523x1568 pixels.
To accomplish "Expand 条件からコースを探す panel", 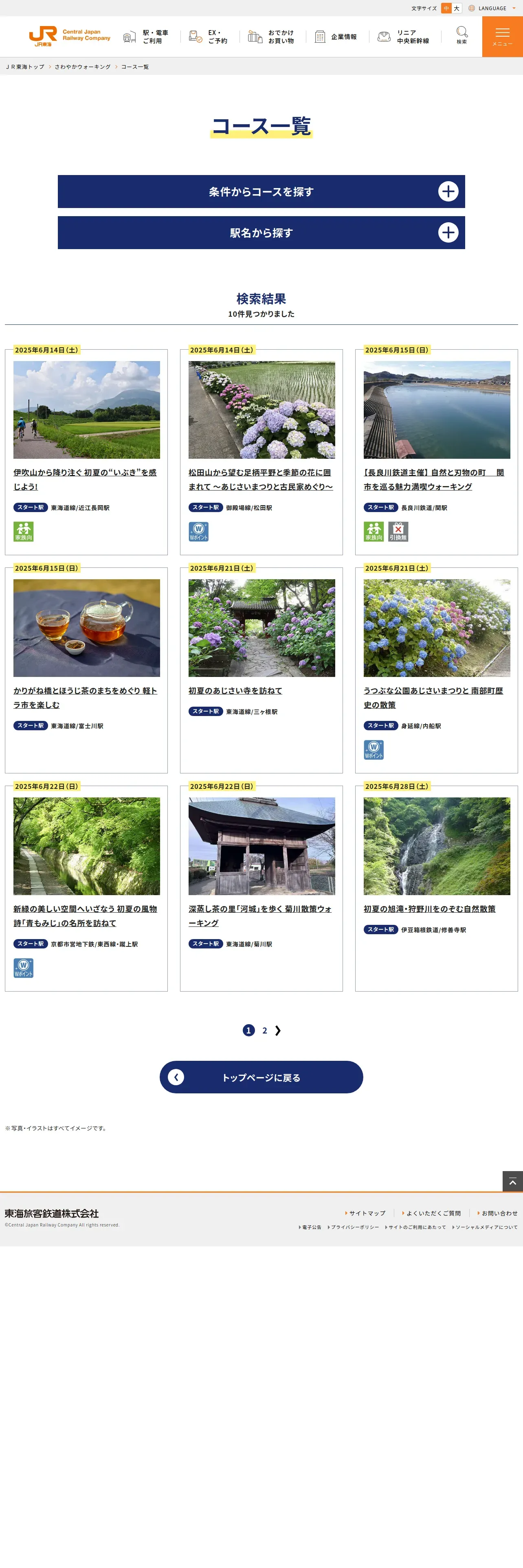I will (x=261, y=192).
